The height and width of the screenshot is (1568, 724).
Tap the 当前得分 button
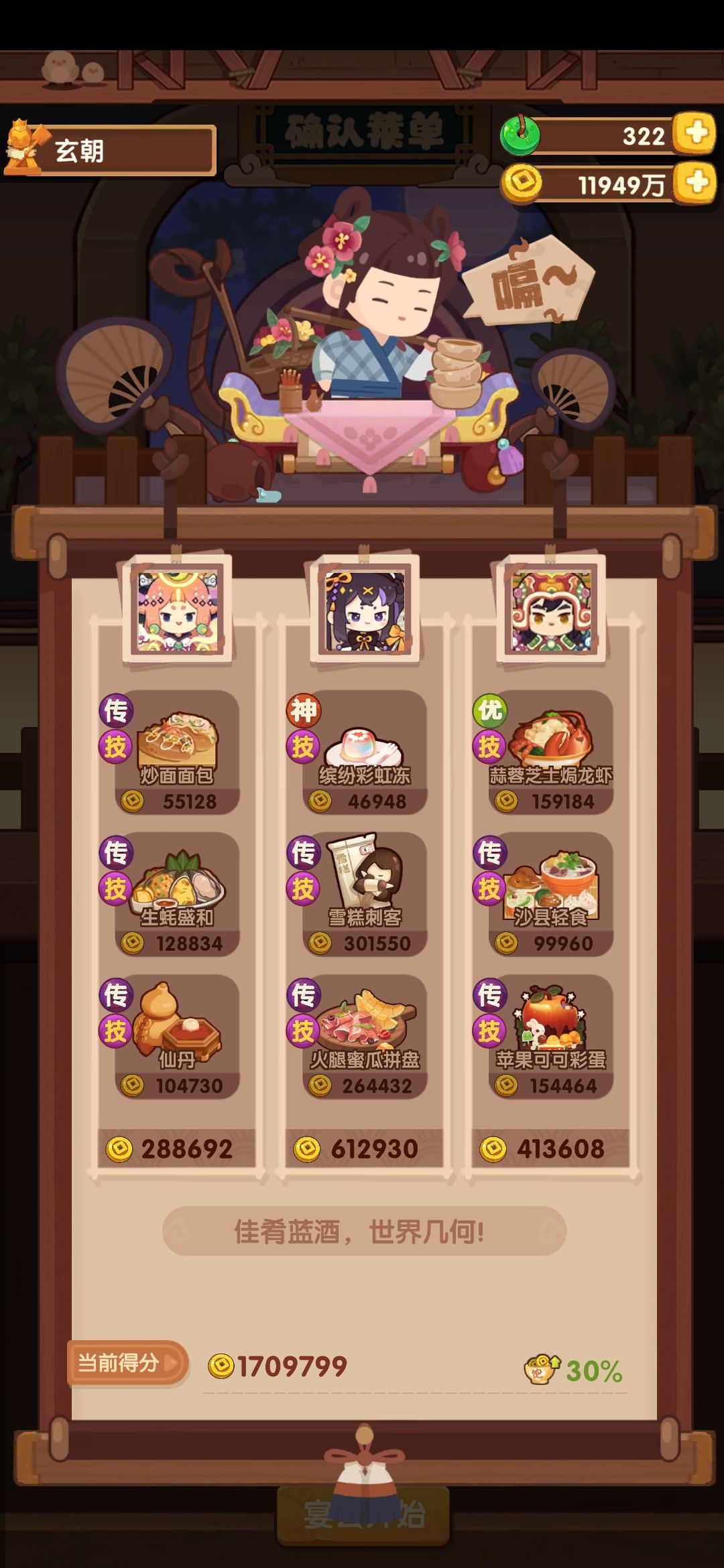(125, 1363)
